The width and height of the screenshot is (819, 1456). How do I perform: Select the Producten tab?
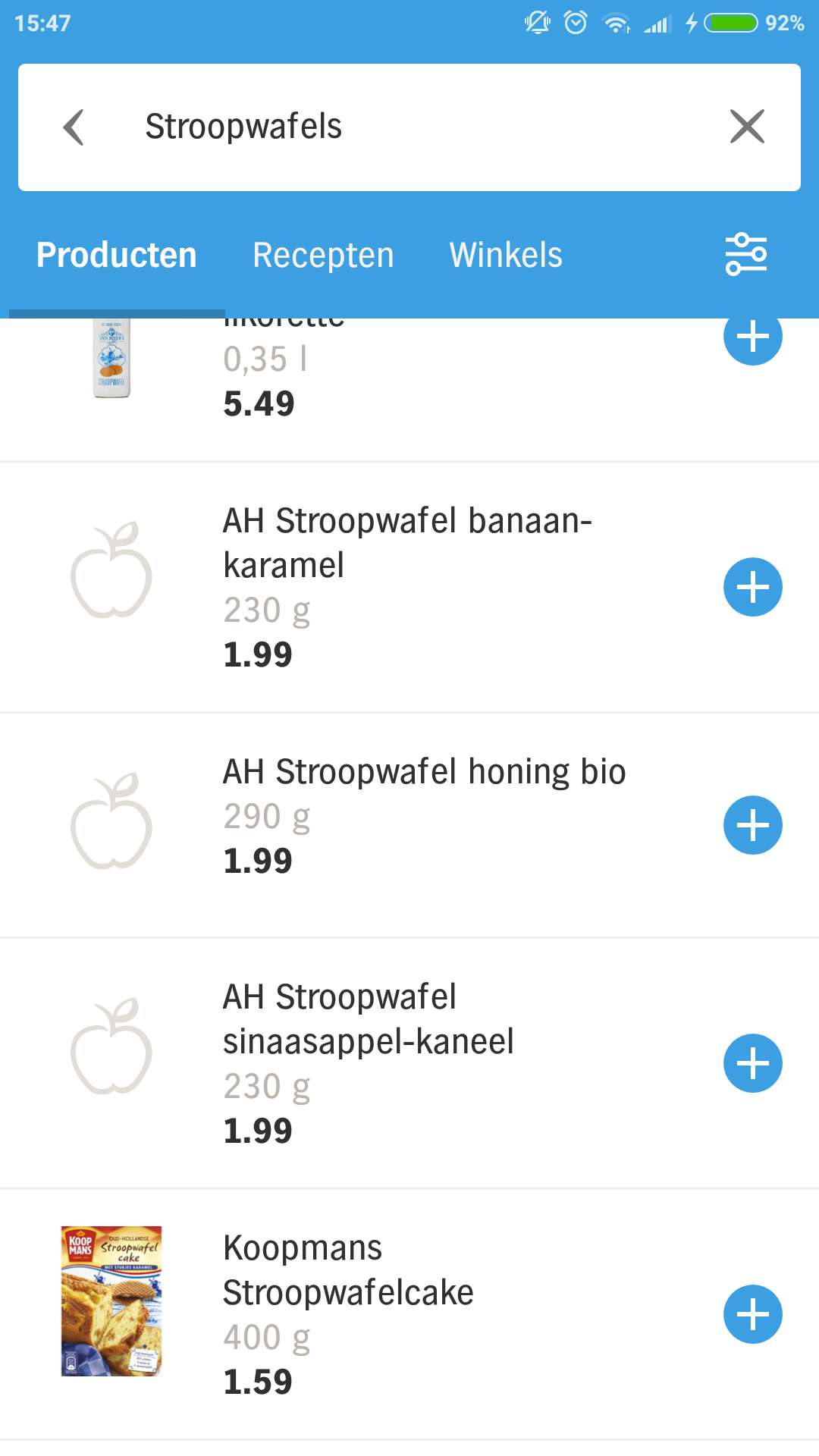pyautogui.click(x=117, y=255)
